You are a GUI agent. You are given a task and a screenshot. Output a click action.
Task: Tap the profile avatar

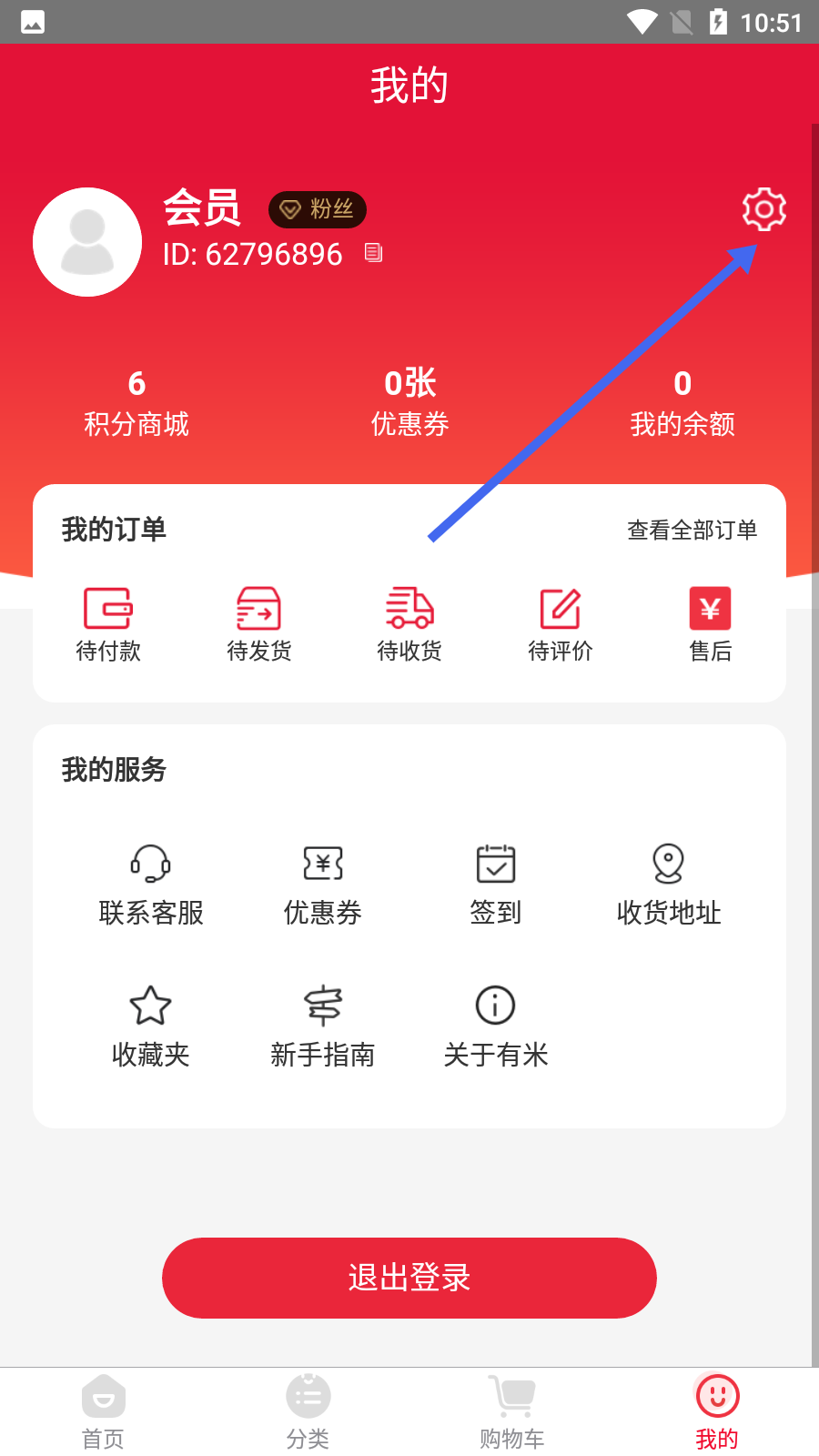click(x=87, y=242)
